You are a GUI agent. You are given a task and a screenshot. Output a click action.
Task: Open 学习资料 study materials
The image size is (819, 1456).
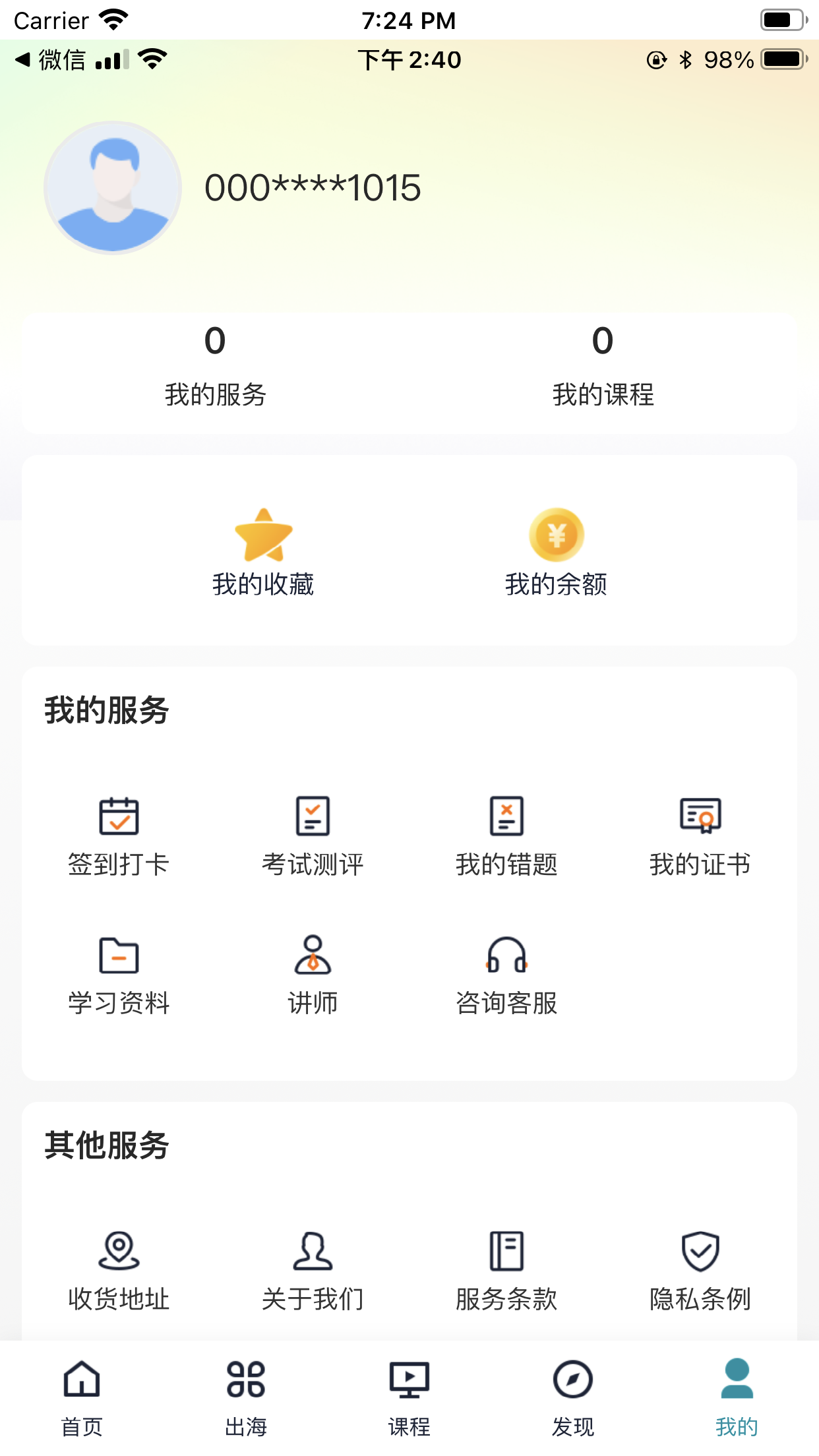coord(119,975)
